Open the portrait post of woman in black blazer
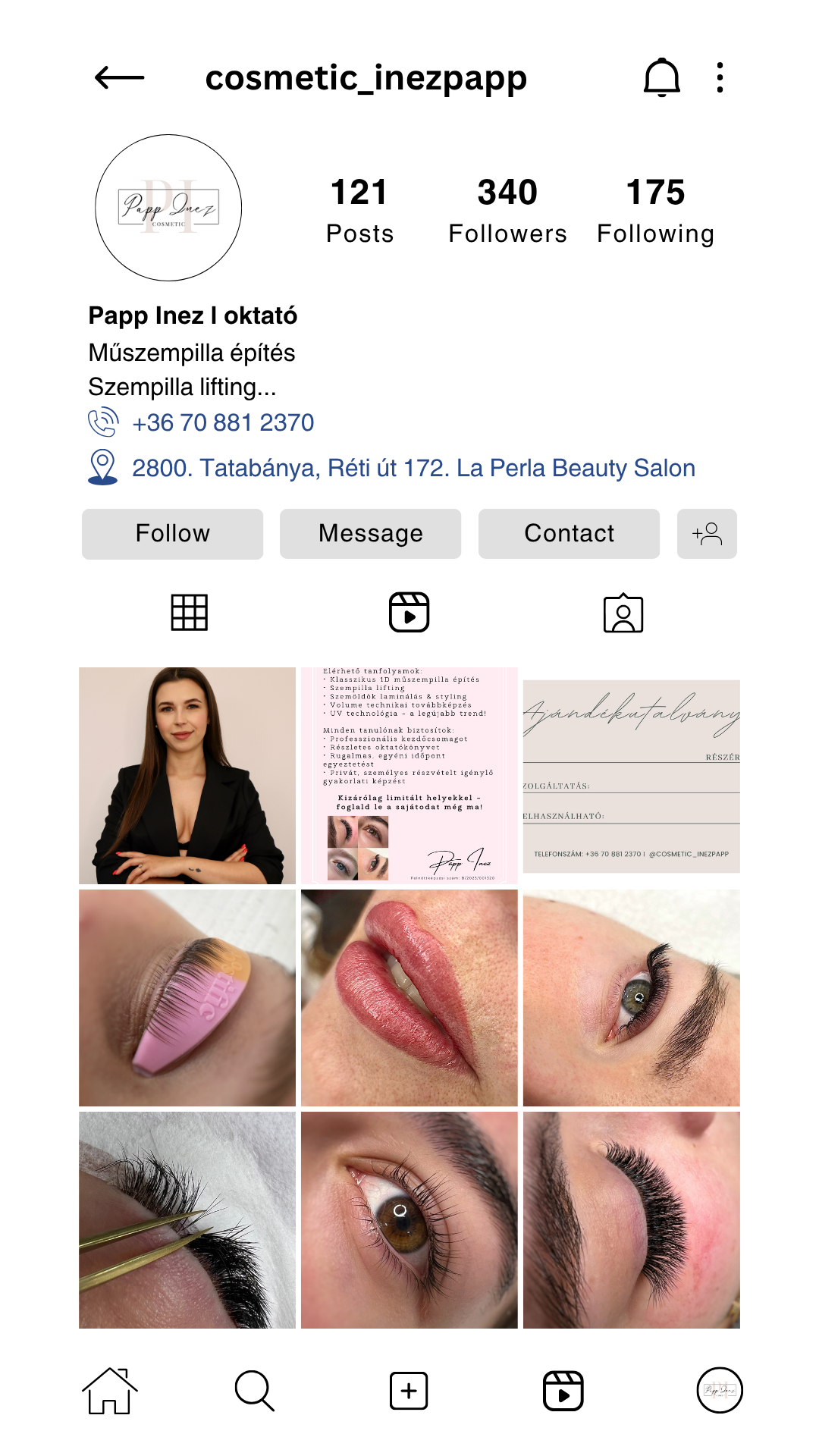819x1456 pixels. click(187, 776)
